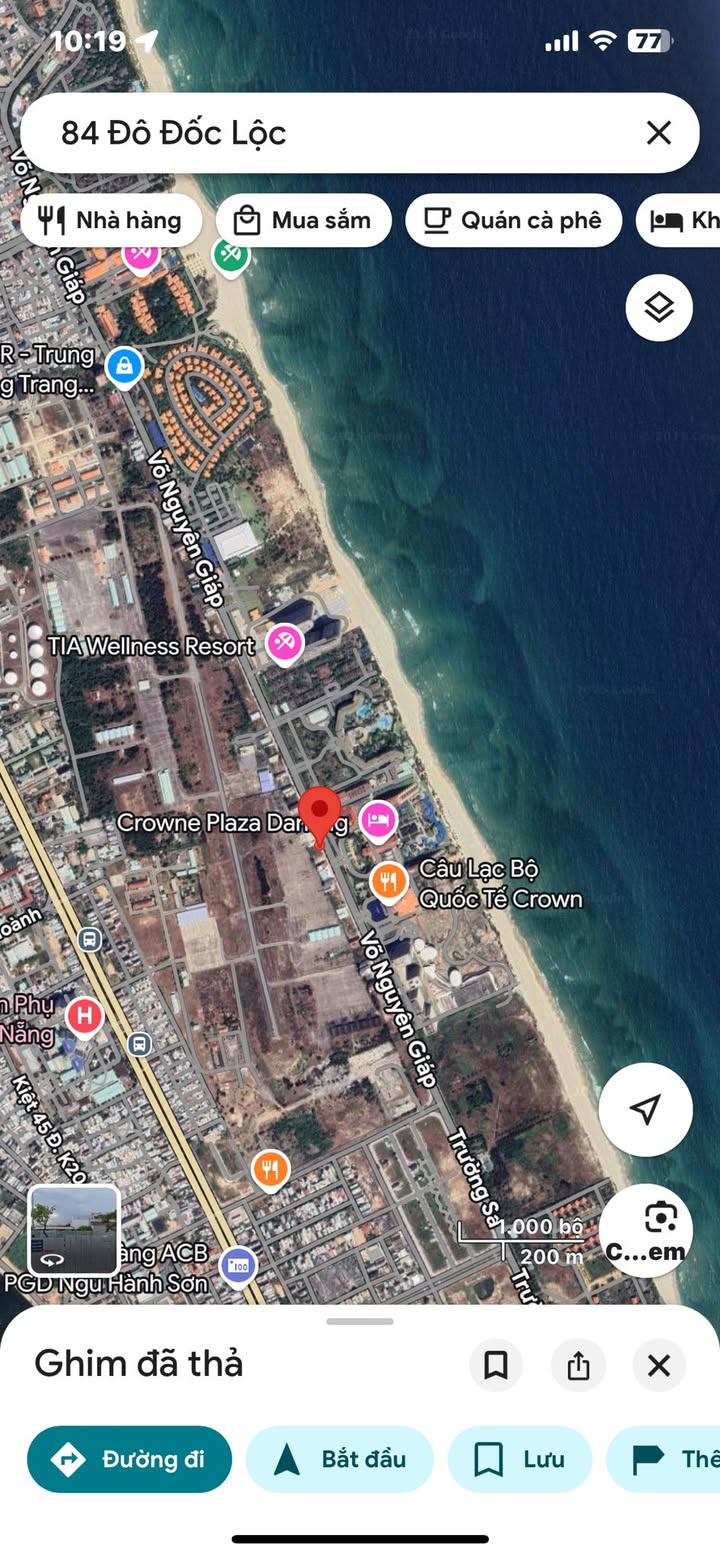Screen dimensions: 720x1557
Task: Filter by Mua sắm
Action: pyautogui.click(x=303, y=220)
